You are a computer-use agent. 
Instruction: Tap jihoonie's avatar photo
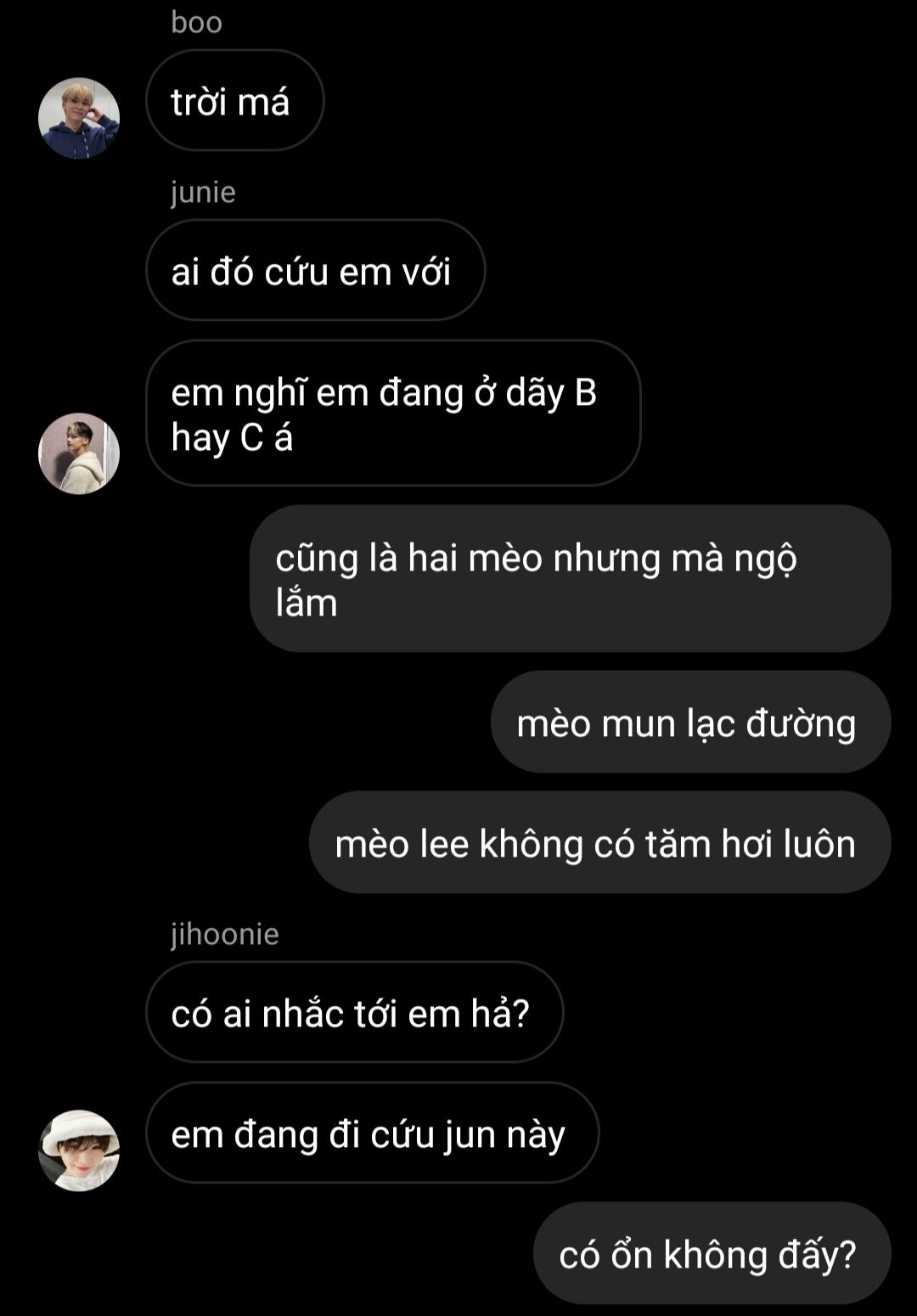pyautogui.click(x=79, y=1150)
